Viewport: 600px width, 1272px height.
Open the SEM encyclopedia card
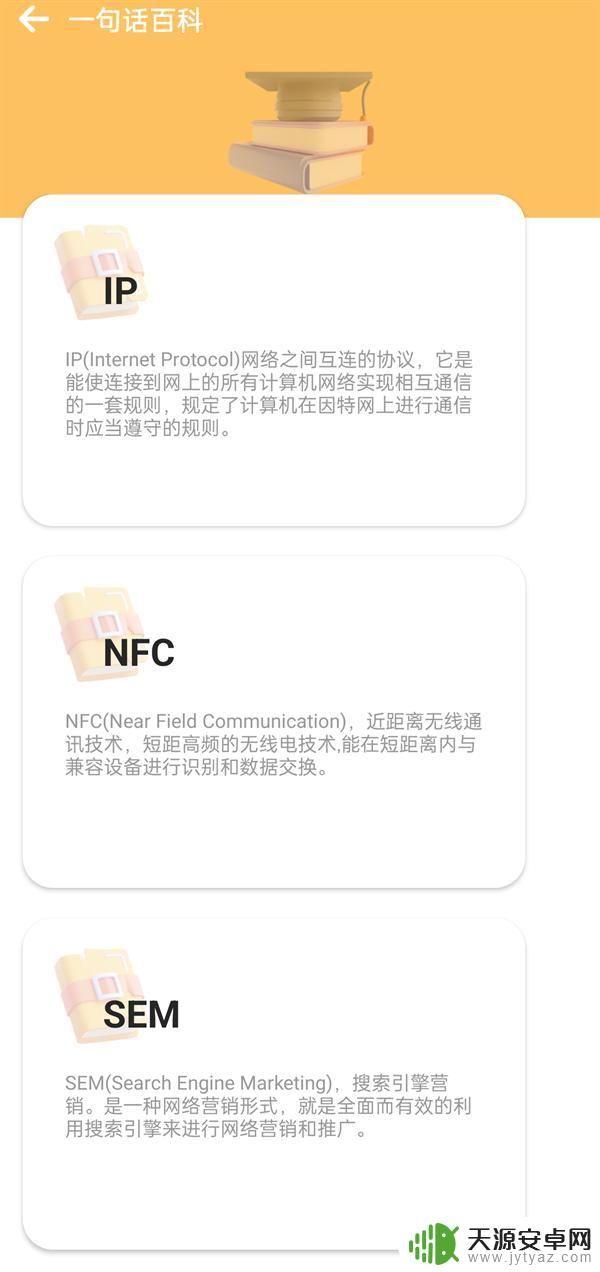coord(273,1082)
